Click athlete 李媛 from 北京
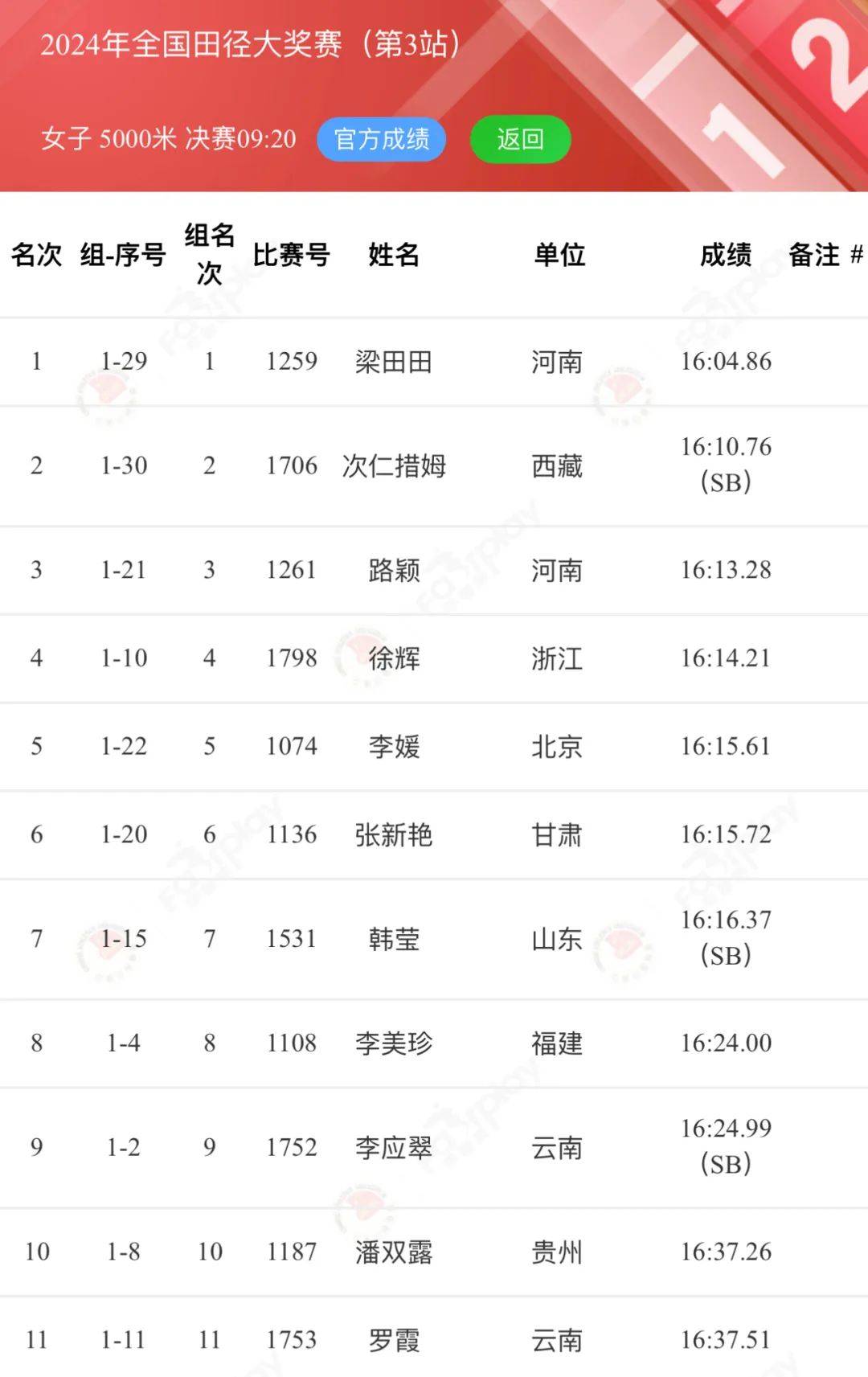 [391, 746]
